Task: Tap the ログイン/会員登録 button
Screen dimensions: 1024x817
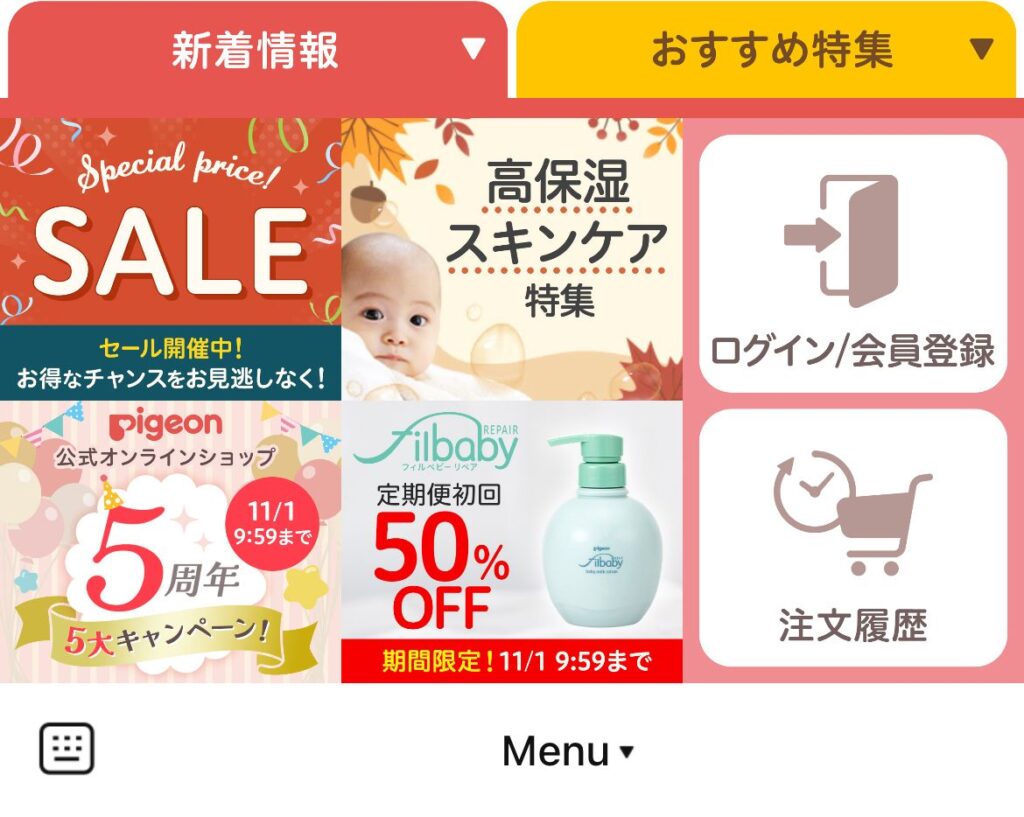Action: 852,264
